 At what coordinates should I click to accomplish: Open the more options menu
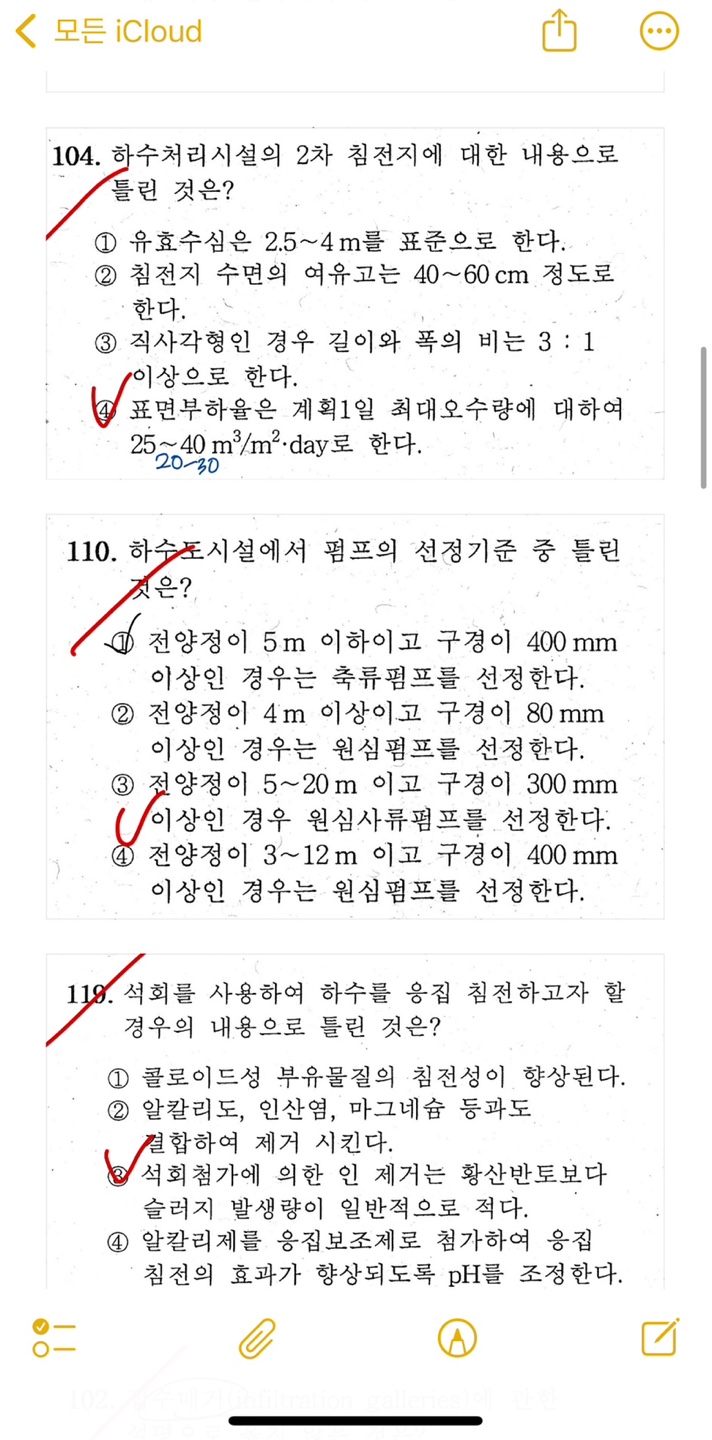point(659,31)
